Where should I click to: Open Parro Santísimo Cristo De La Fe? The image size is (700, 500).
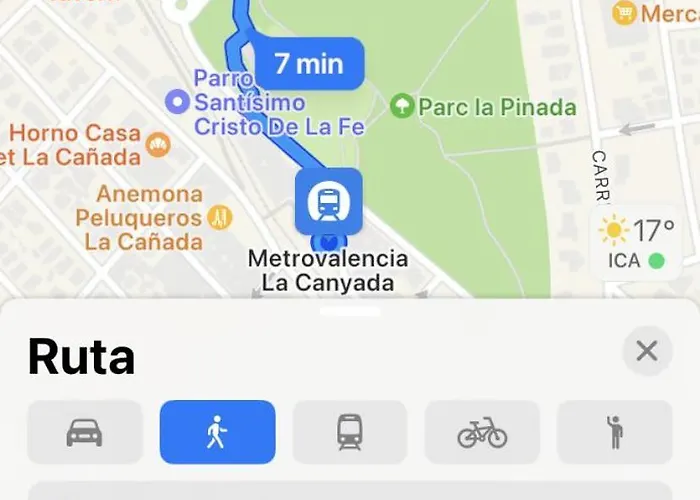tap(178, 100)
